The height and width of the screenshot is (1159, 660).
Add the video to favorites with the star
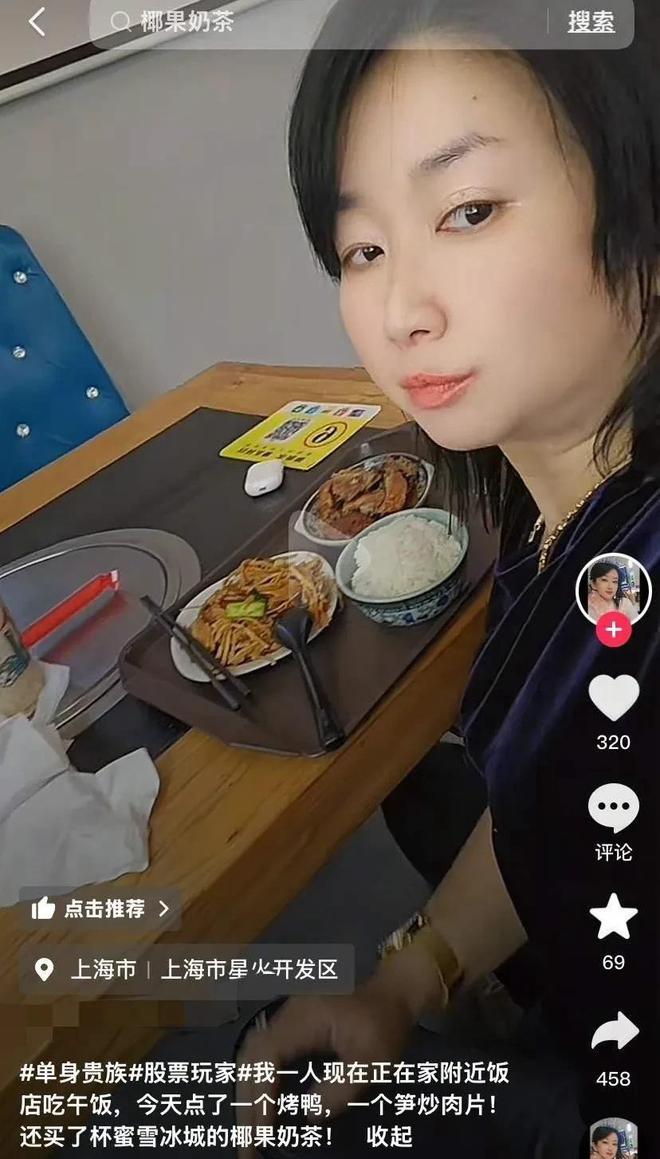click(613, 917)
